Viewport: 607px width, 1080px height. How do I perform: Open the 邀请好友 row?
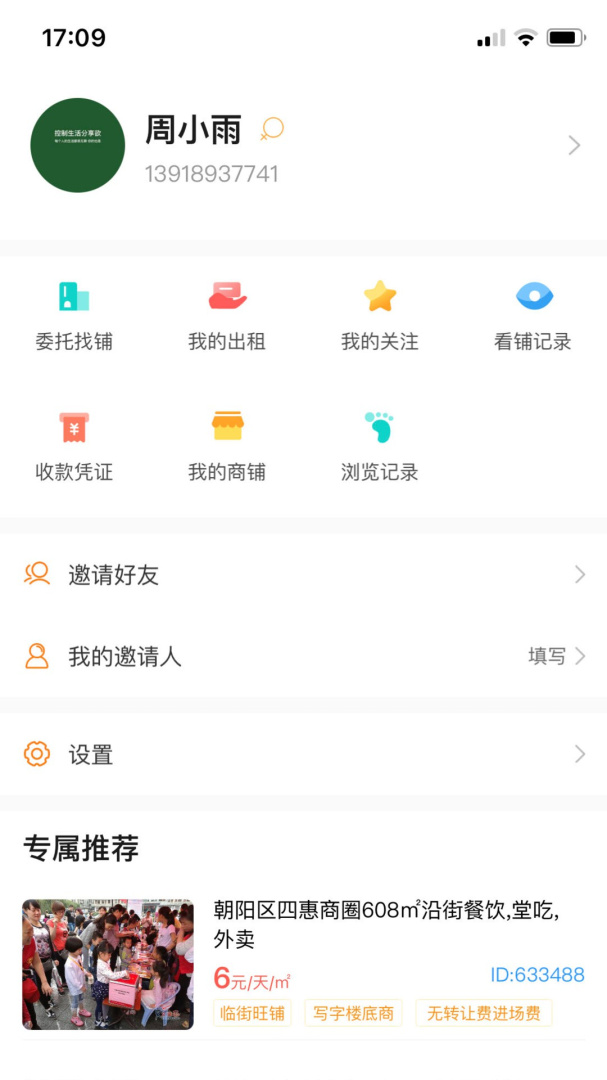303,575
